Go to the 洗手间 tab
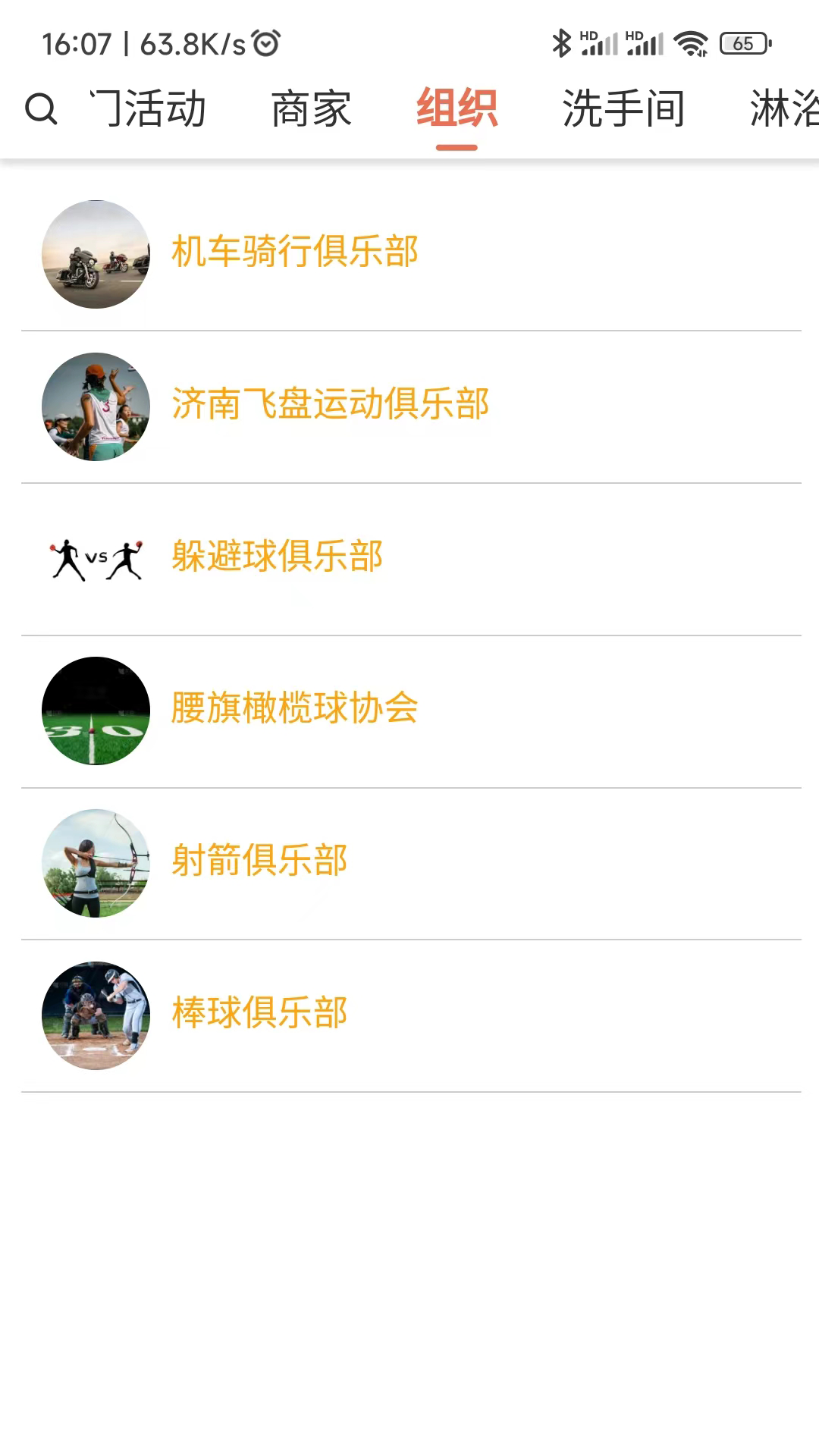The width and height of the screenshot is (819, 1456). [623, 108]
